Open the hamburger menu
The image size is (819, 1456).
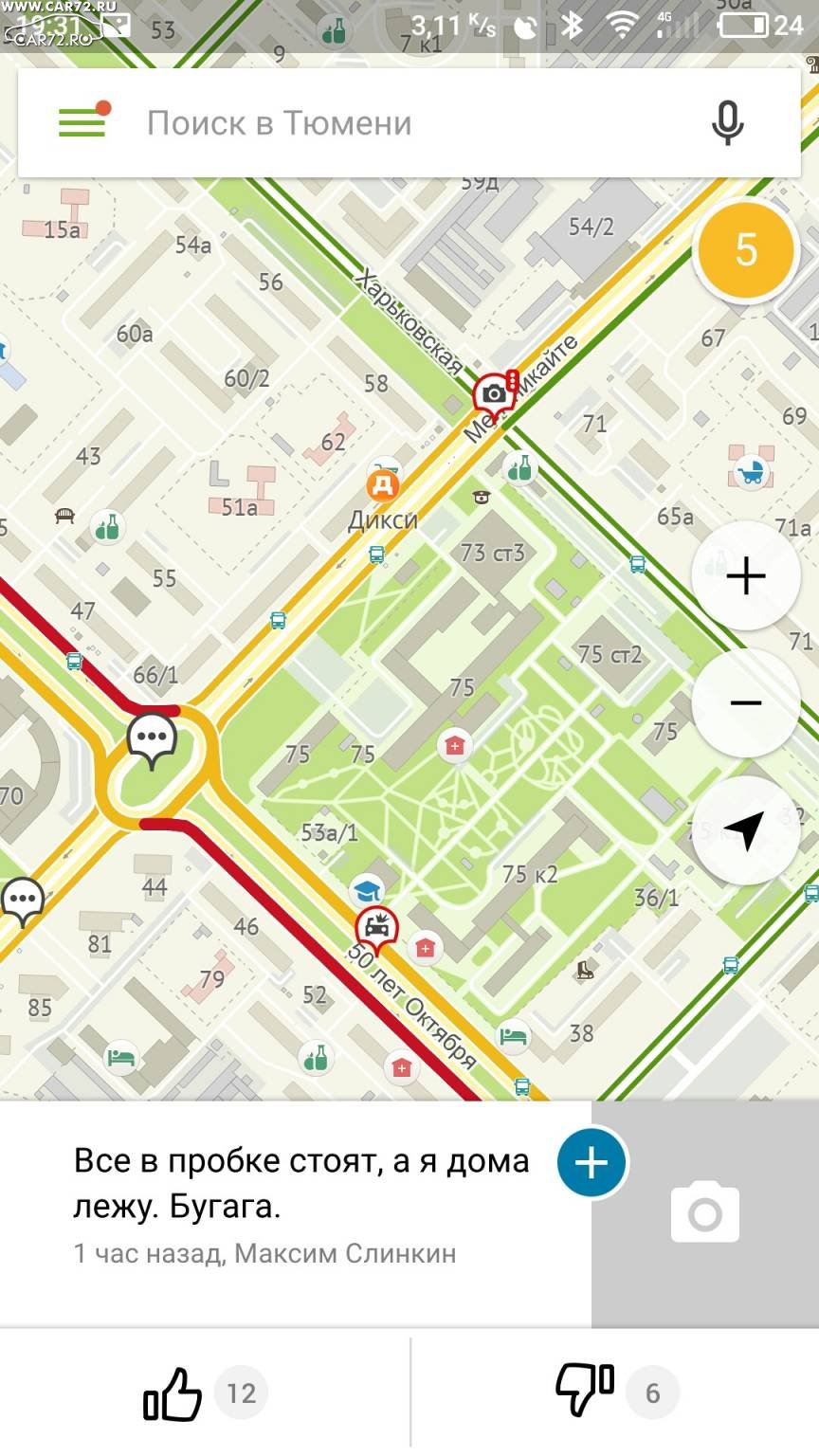tap(82, 121)
